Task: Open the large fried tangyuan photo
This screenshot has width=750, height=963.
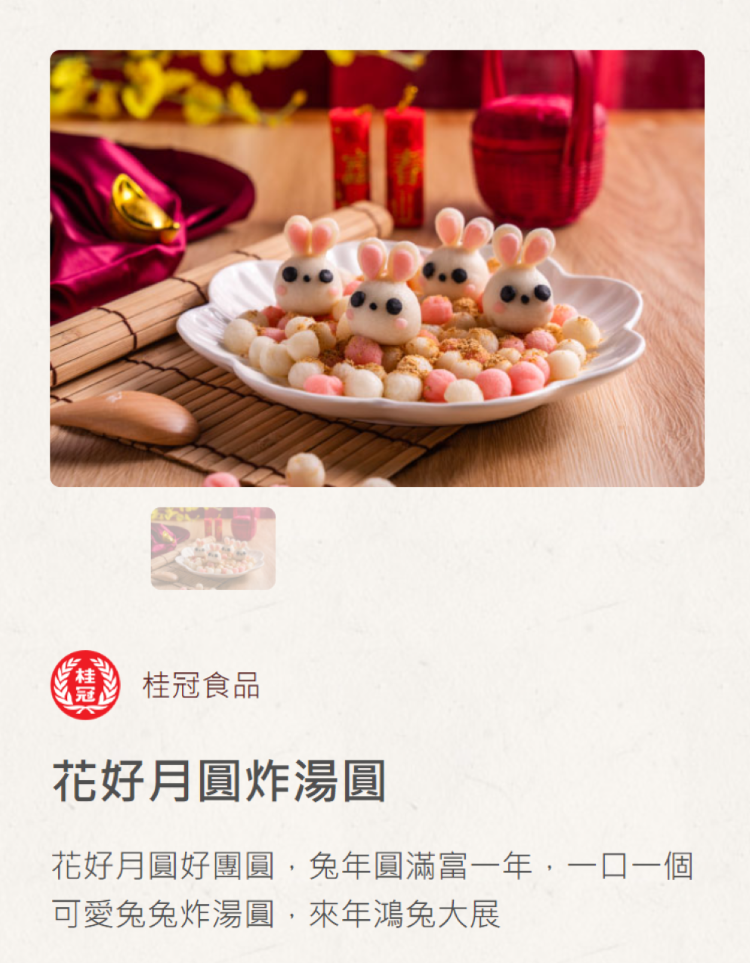Action: [x=377, y=268]
